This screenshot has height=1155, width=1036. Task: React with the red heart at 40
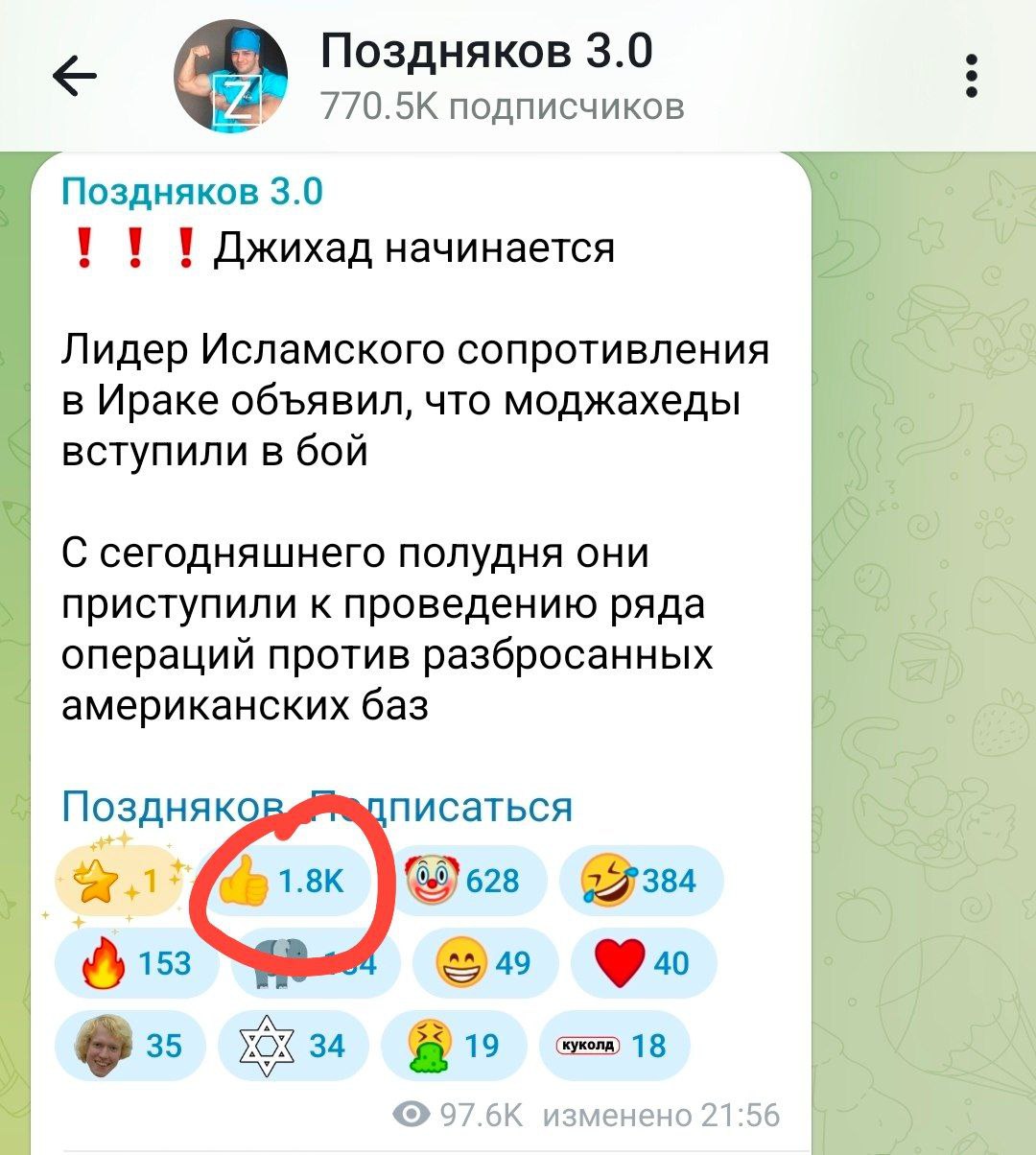[643, 962]
